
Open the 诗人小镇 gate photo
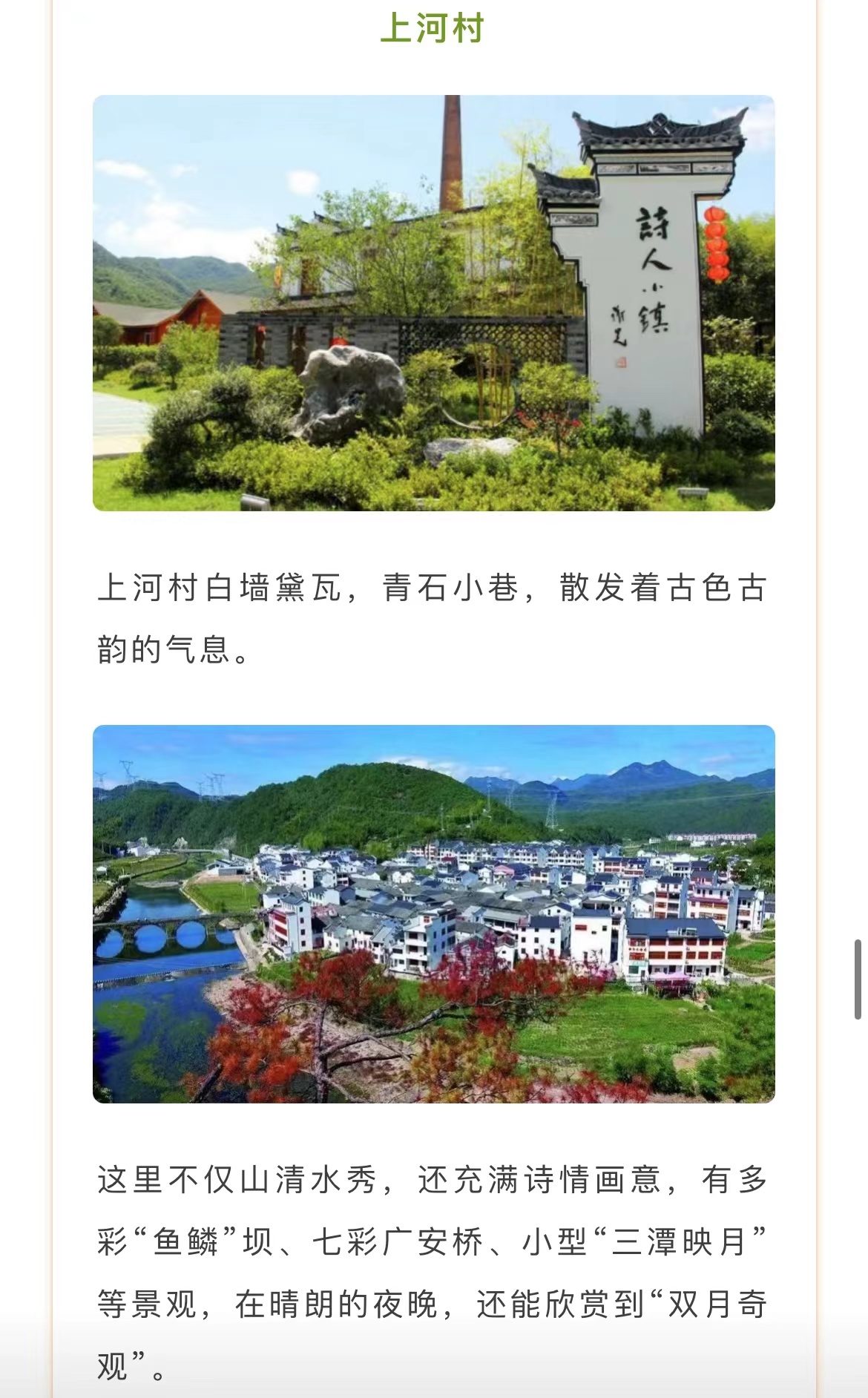tap(433, 303)
